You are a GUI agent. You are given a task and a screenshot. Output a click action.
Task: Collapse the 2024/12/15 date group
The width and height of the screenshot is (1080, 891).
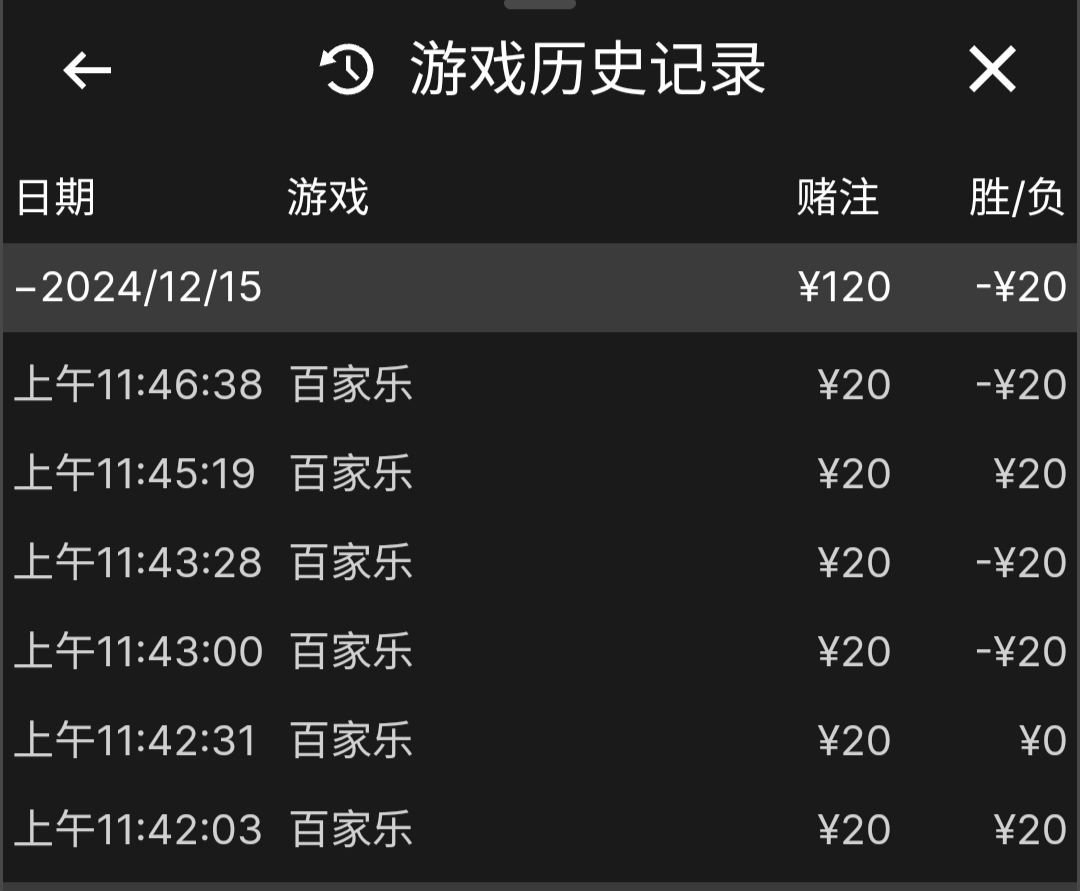pyautogui.click(x=140, y=288)
